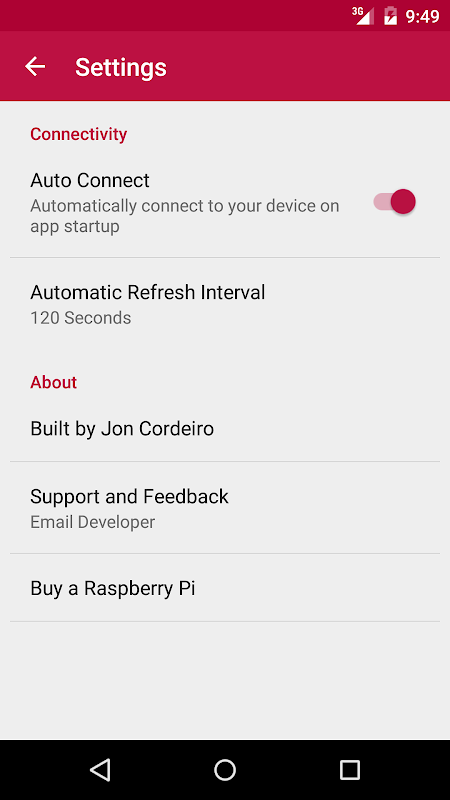Go back using the Settings header arrow
The image size is (450, 800).
35,66
